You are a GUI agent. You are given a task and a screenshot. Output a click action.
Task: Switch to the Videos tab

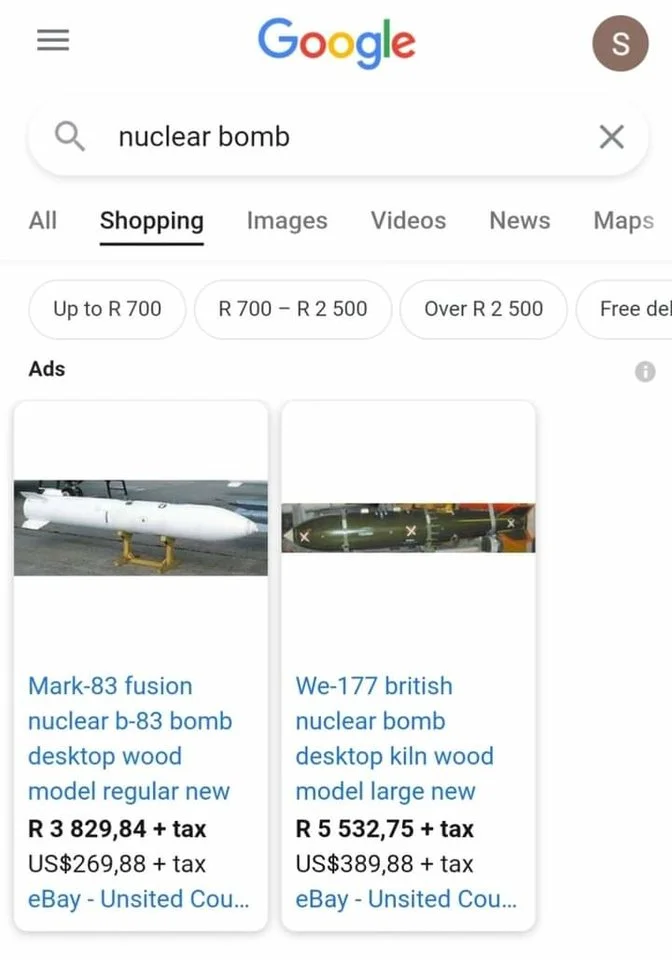click(408, 220)
